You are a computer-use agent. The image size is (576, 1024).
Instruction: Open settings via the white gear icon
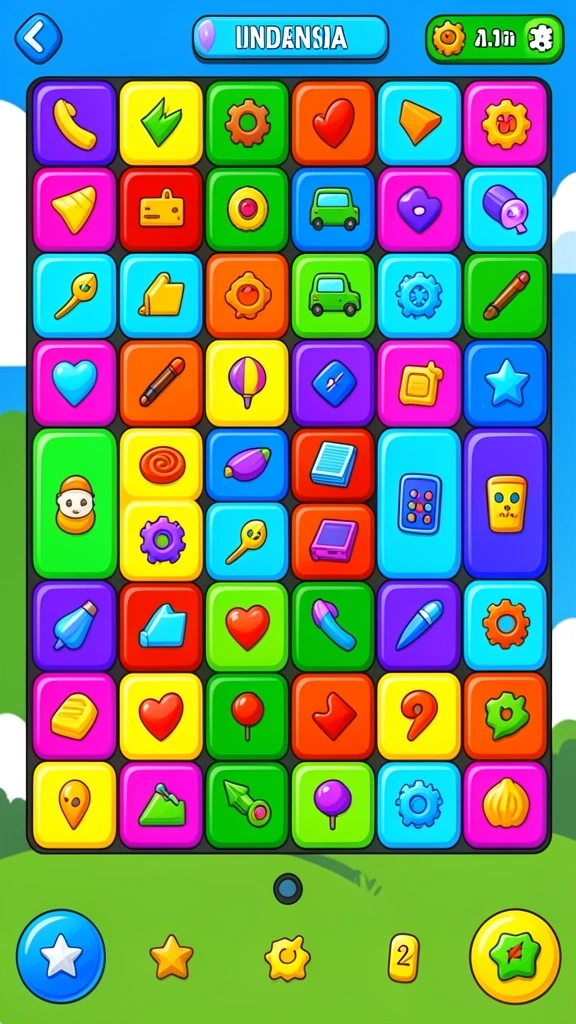(539, 39)
